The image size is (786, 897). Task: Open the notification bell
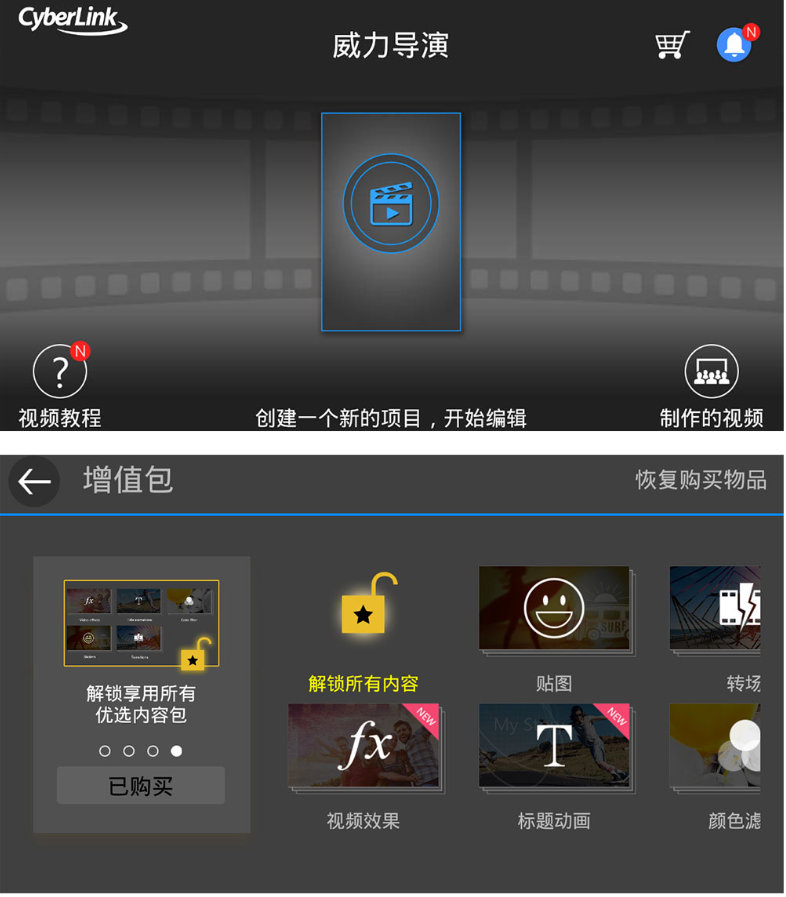(735, 45)
